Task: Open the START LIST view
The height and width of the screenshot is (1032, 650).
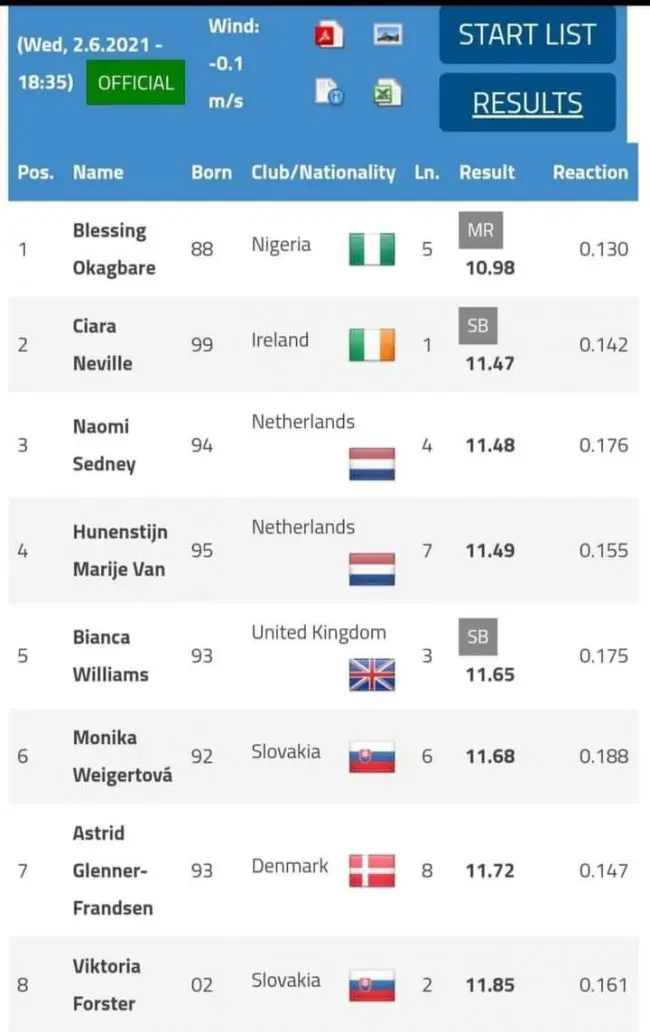Action: (527, 35)
